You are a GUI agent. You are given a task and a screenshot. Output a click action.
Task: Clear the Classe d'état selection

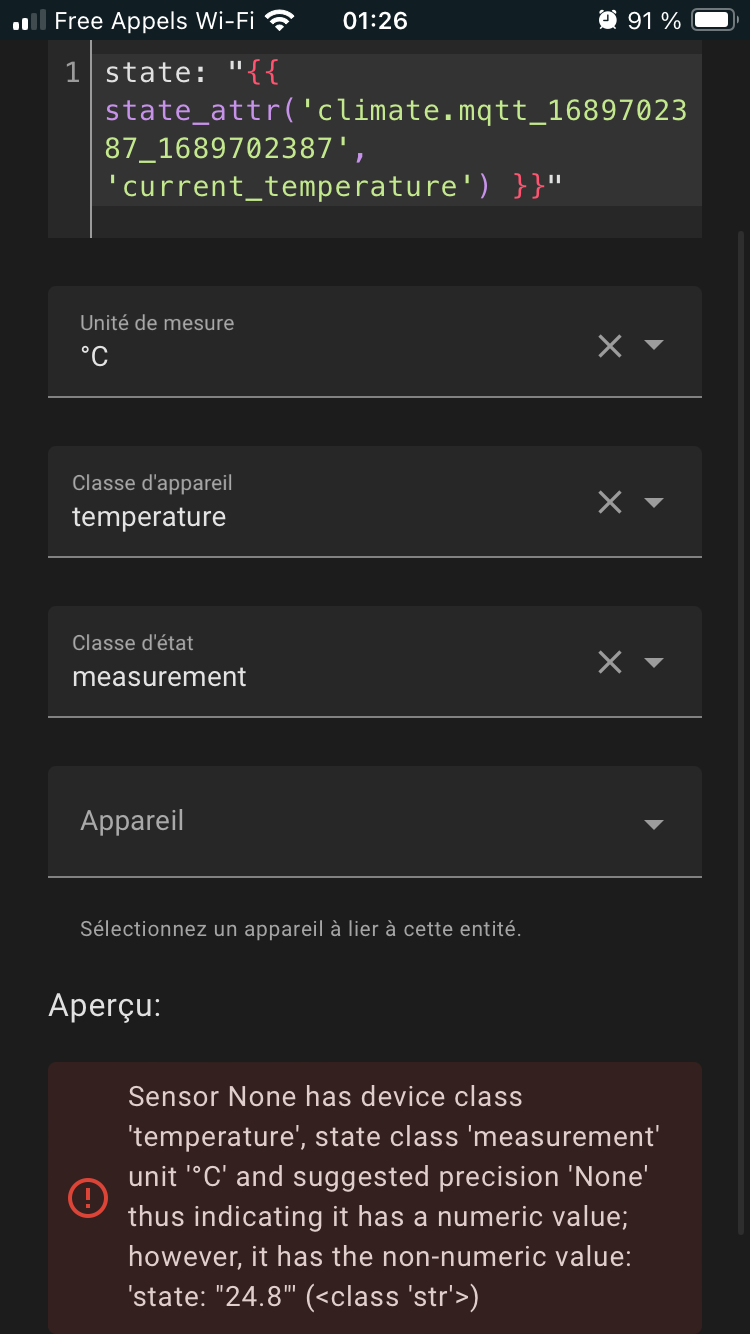click(x=610, y=662)
